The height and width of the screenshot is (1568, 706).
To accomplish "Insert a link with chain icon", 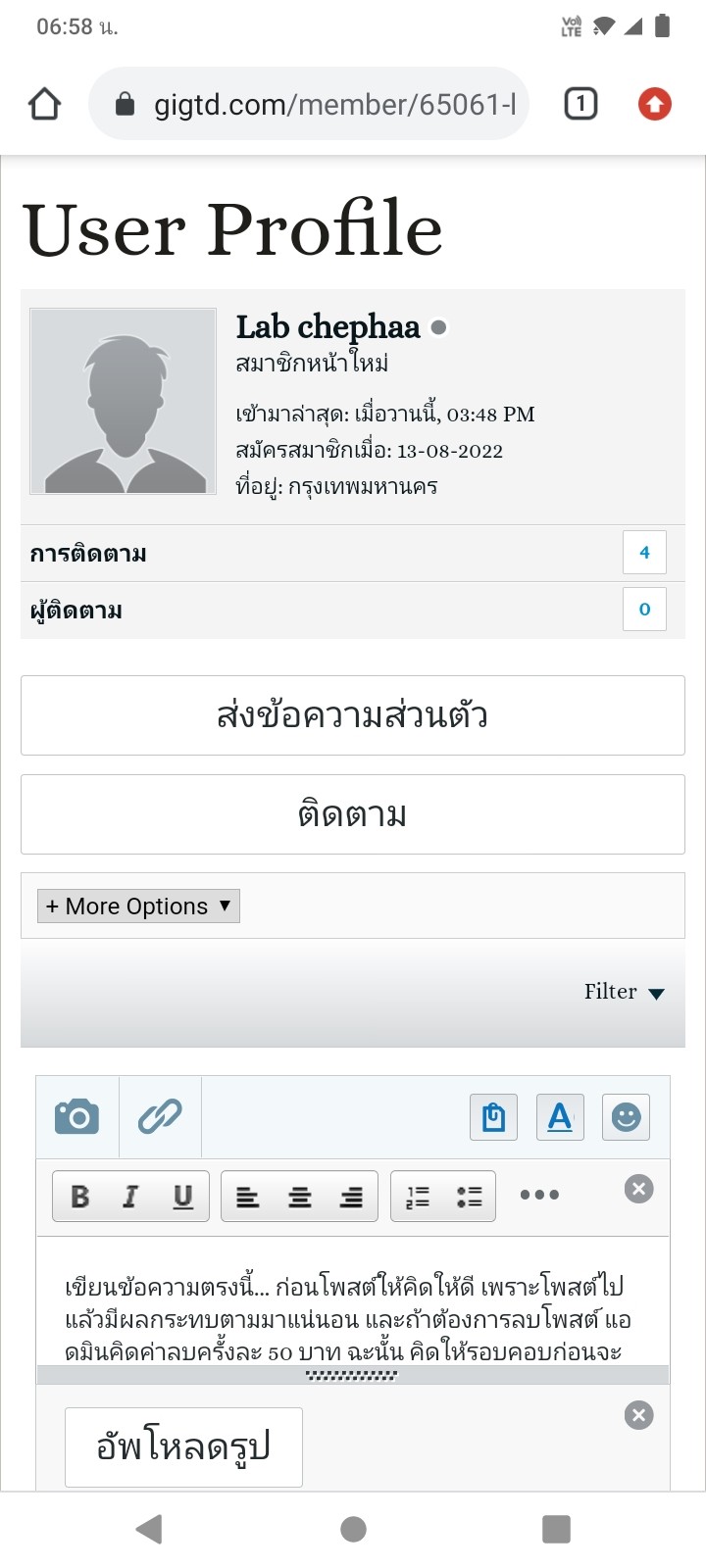I will click(160, 1116).
